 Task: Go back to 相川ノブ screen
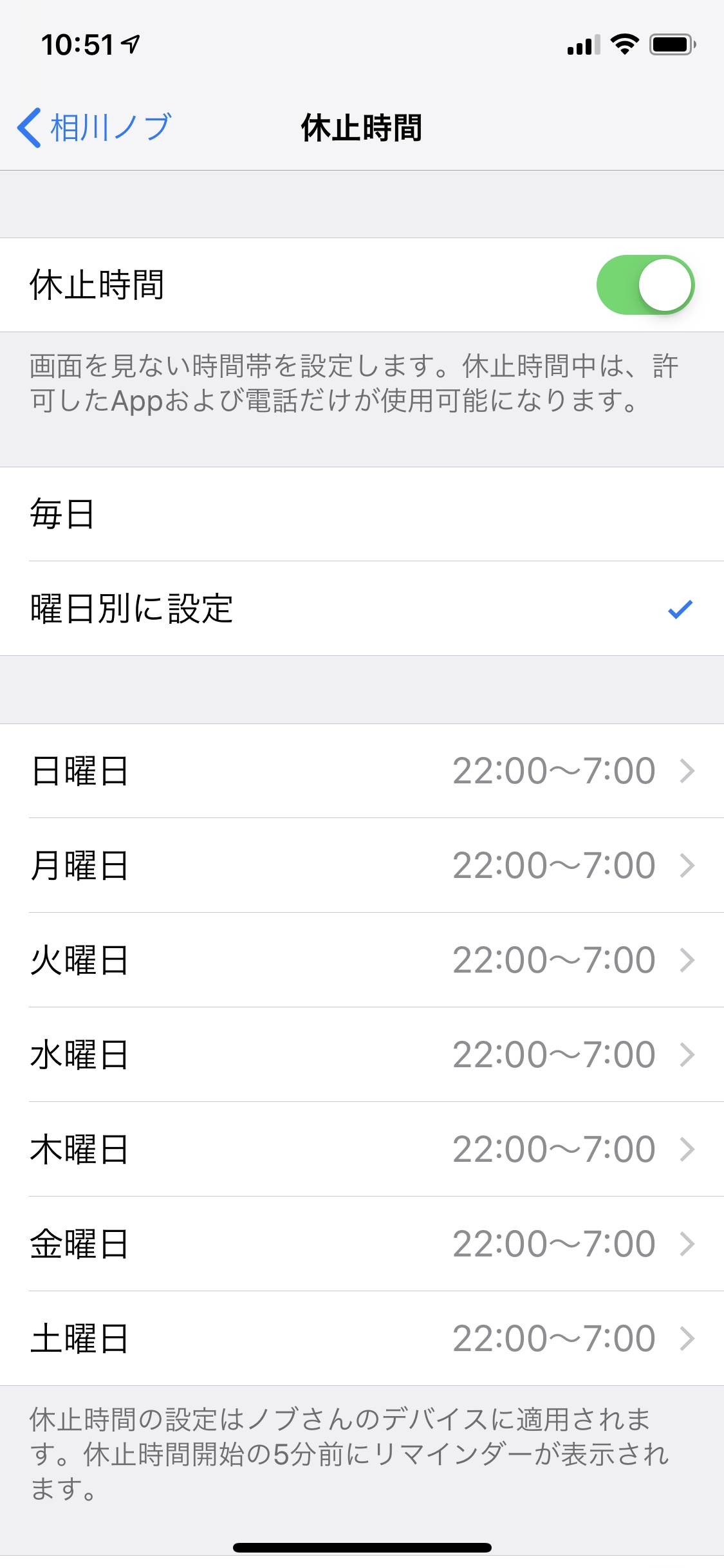(x=95, y=127)
